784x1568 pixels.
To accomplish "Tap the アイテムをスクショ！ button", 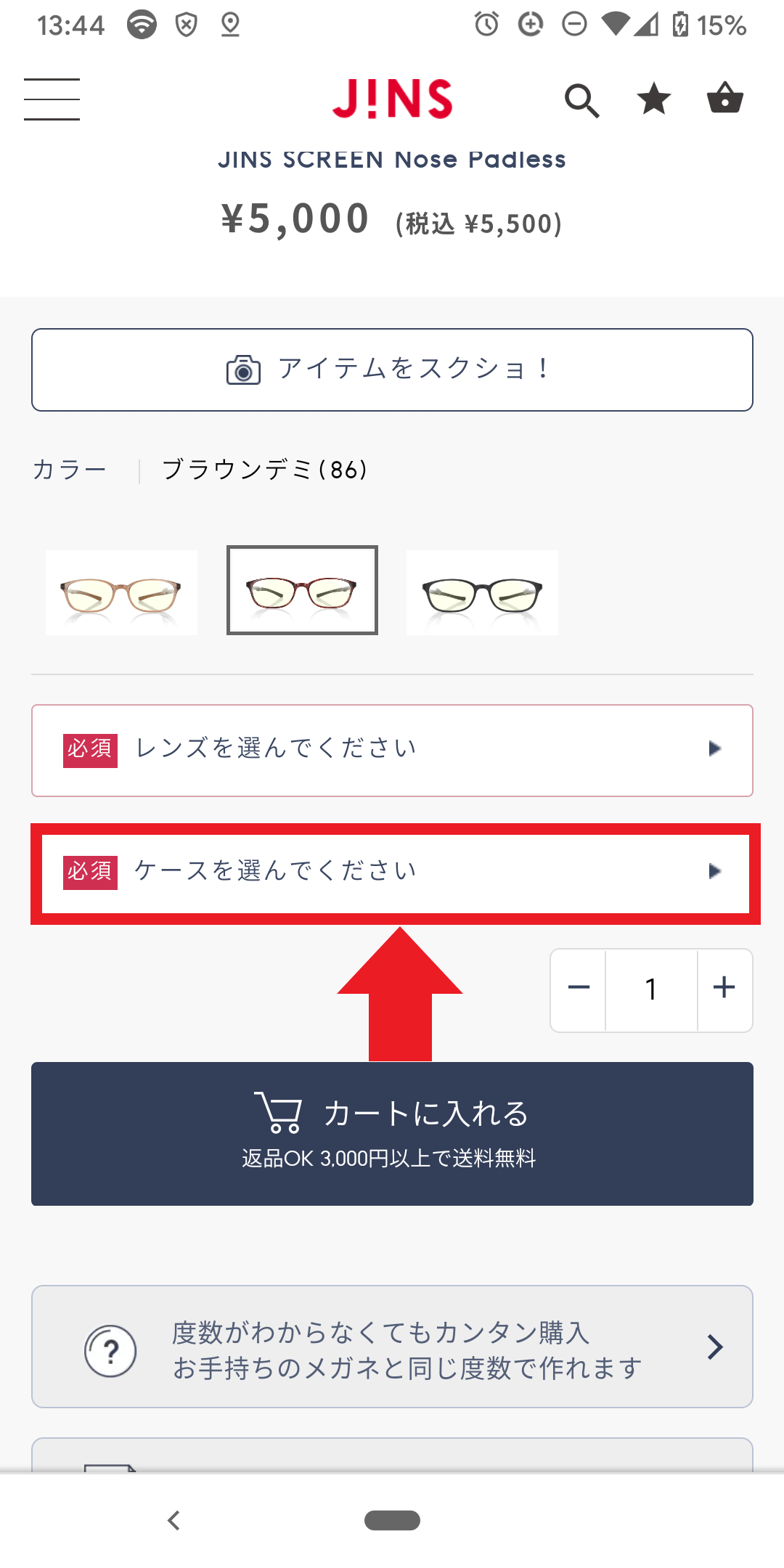I will click(x=392, y=369).
